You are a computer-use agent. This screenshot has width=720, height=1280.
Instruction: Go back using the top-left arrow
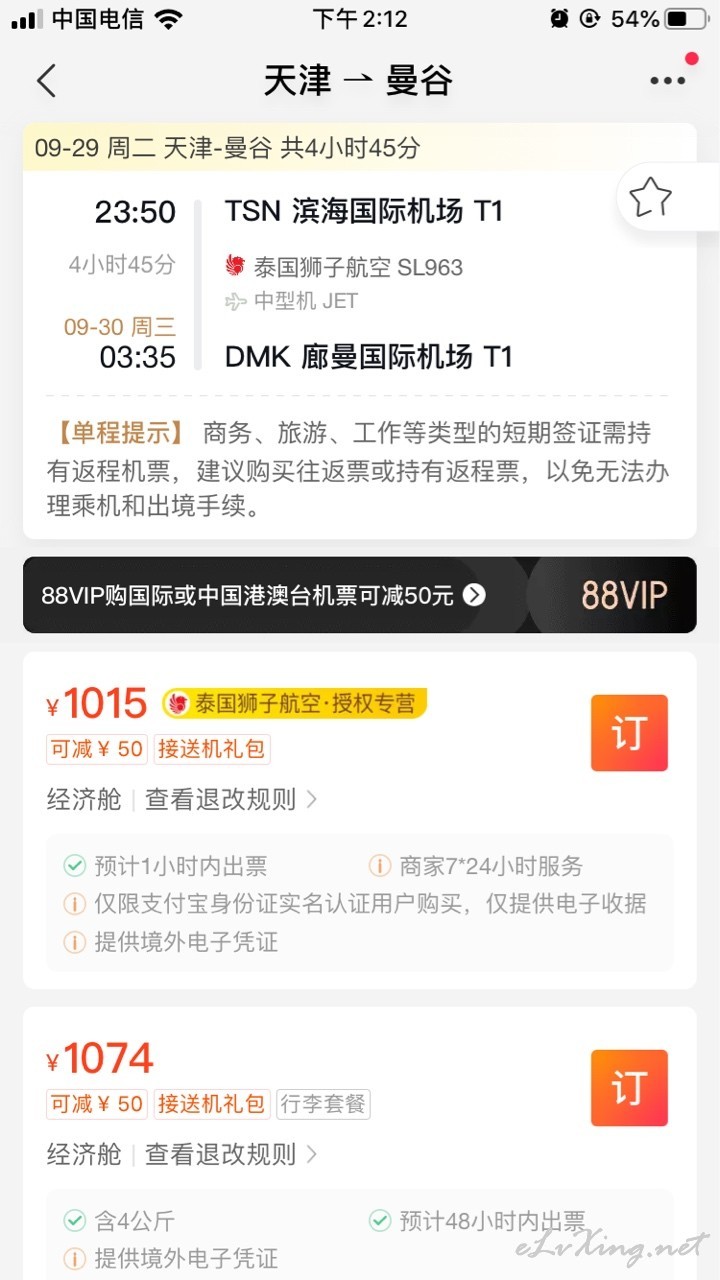tap(46, 81)
